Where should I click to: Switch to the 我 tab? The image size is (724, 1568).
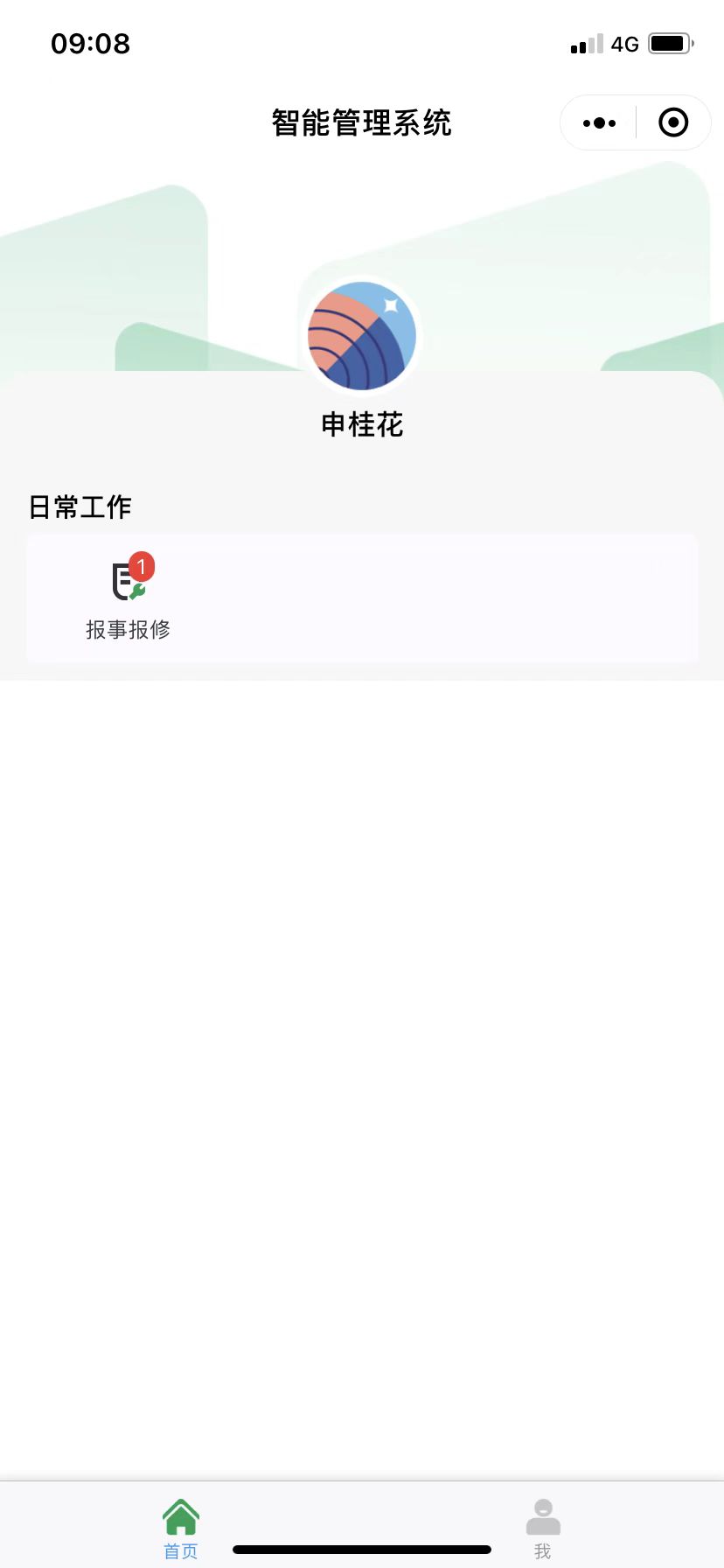[x=543, y=1528]
